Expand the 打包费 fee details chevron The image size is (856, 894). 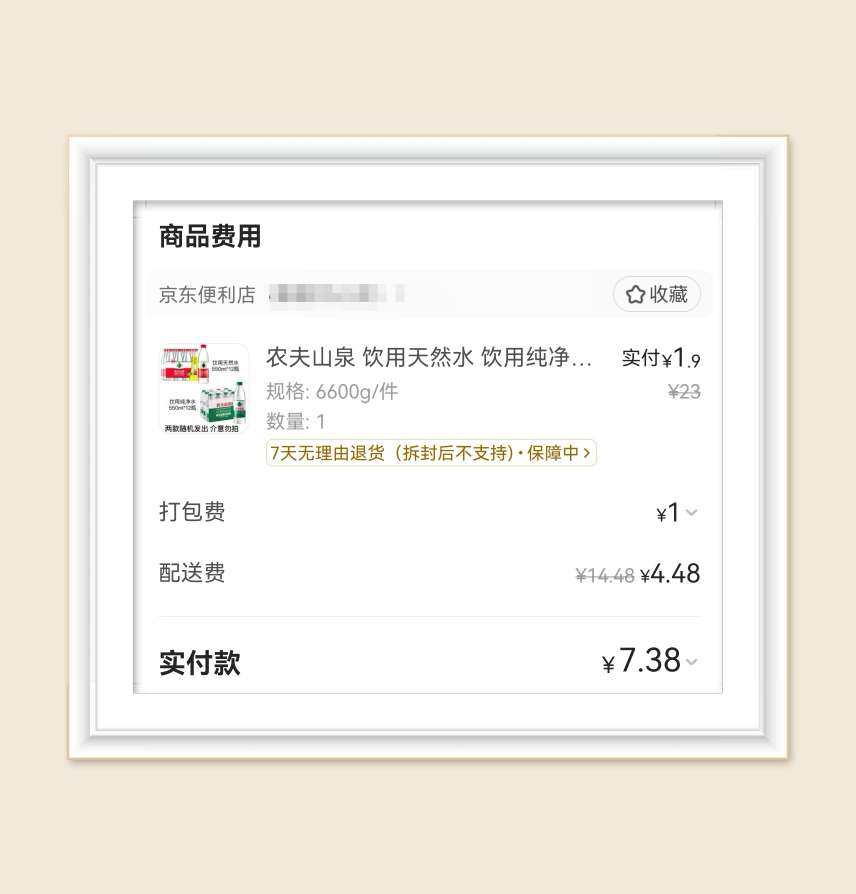[692, 513]
